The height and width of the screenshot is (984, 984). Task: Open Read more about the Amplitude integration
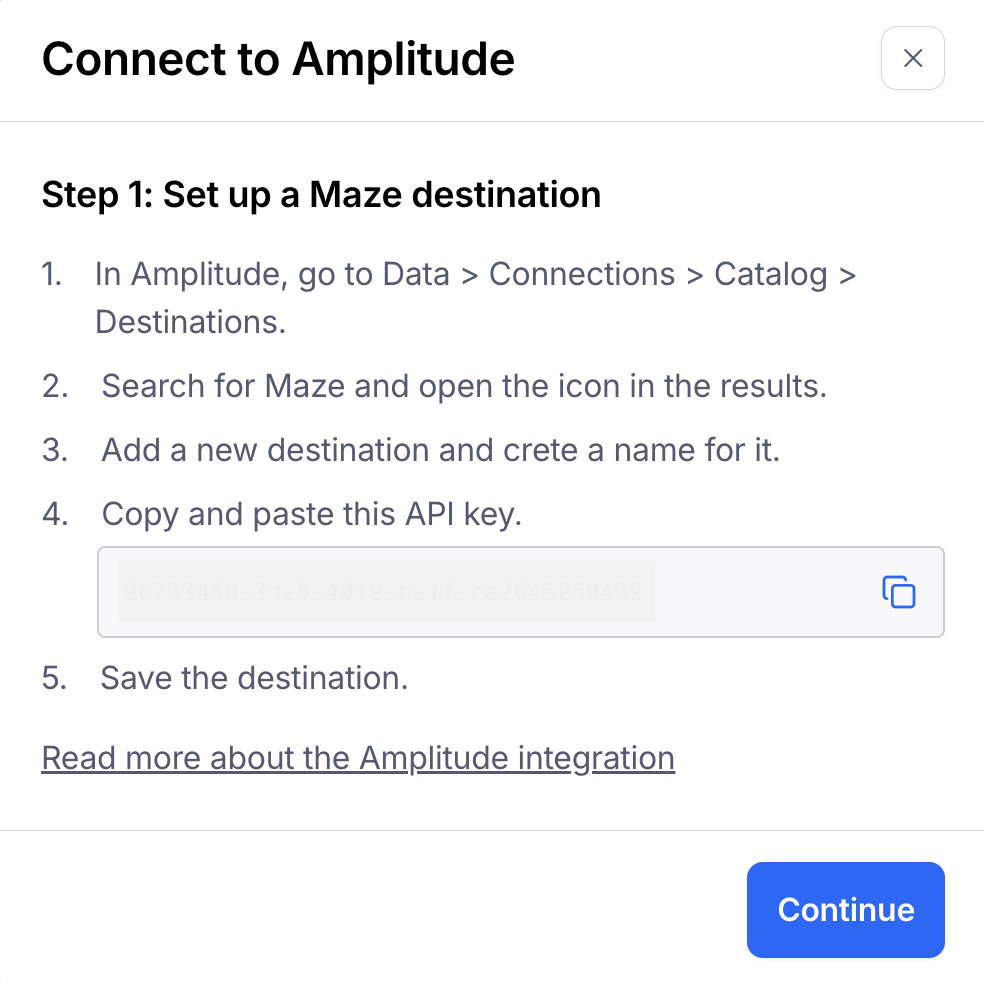pyautogui.click(x=358, y=758)
